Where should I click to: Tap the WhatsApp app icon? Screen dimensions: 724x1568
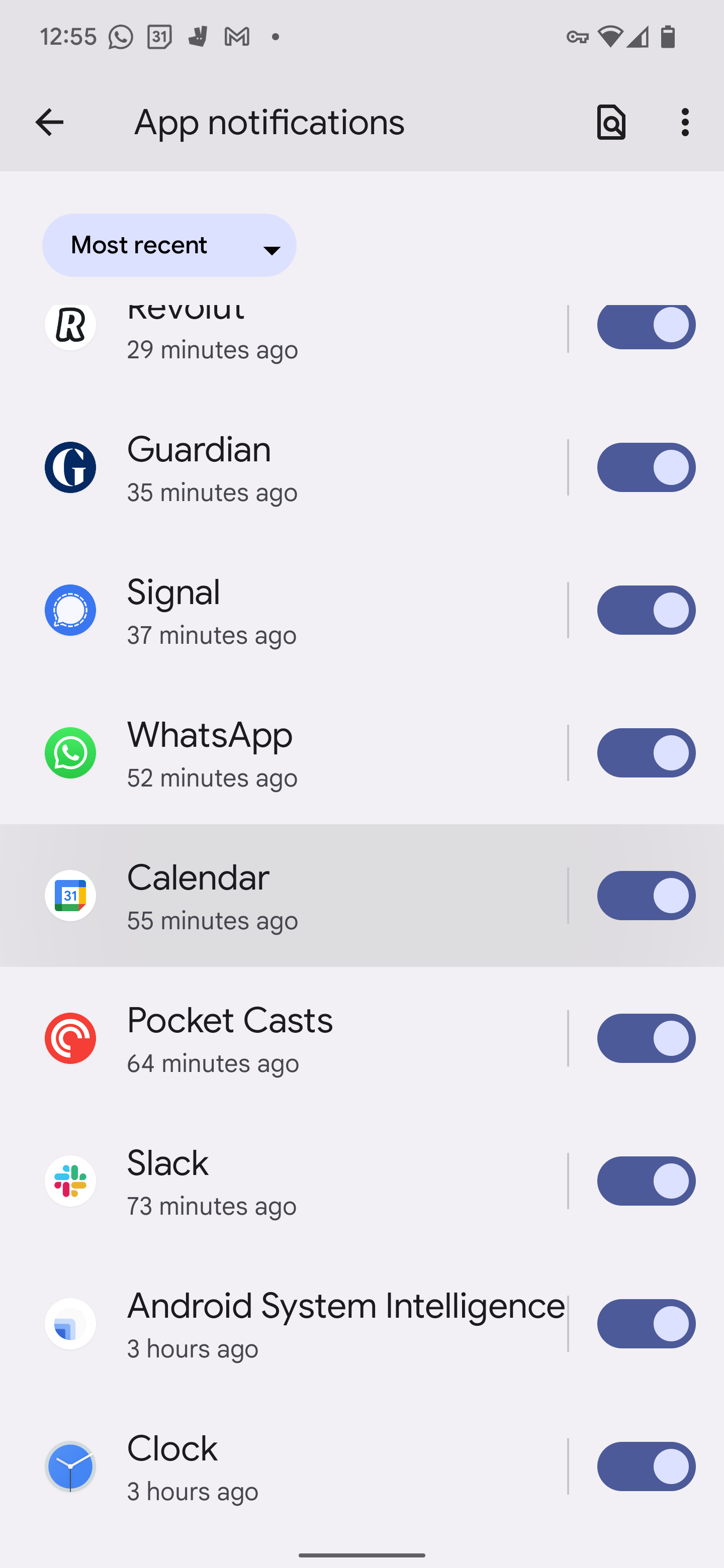(x=70, y=753)
